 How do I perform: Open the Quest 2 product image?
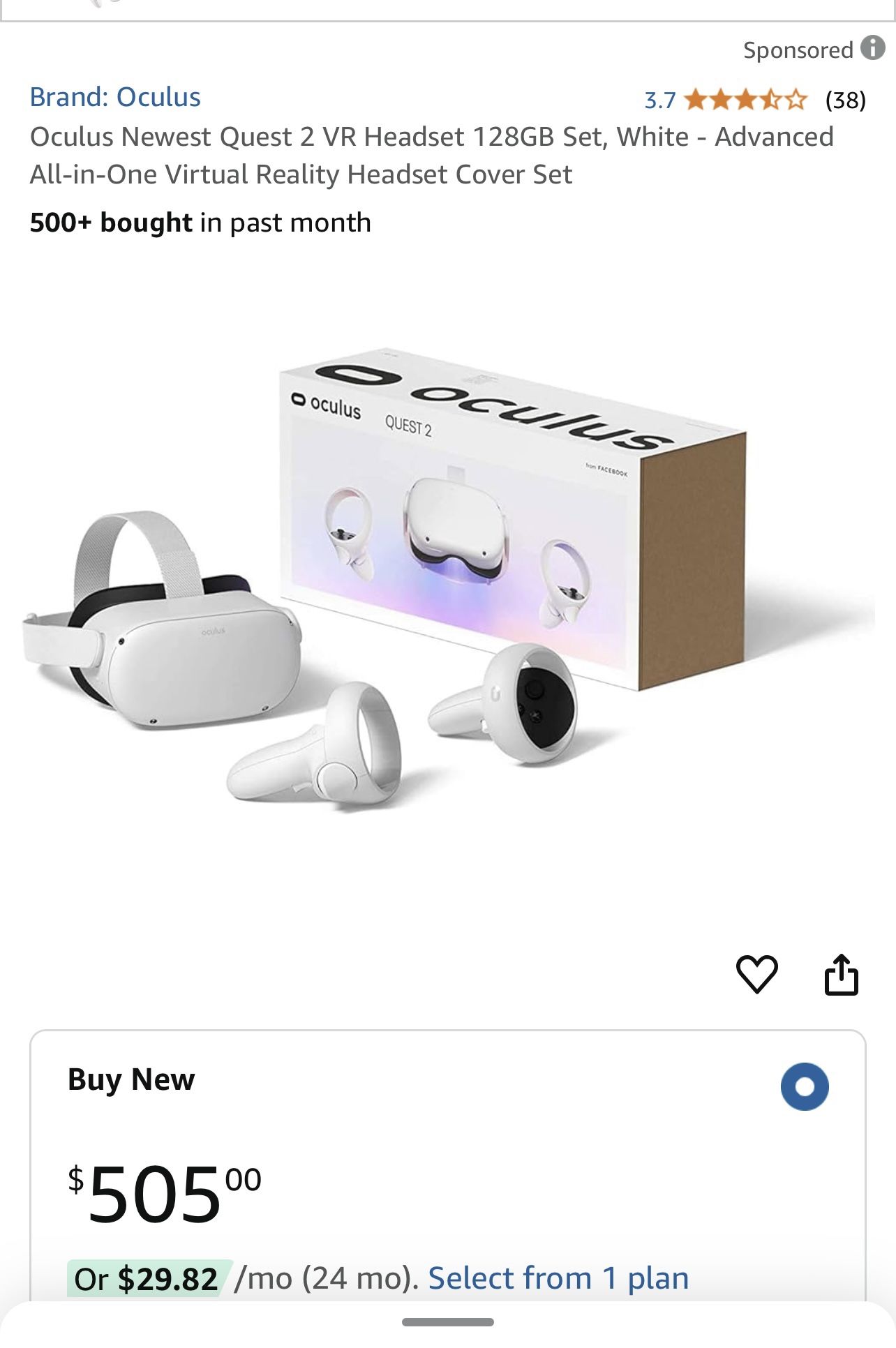(x=448, y=579)
